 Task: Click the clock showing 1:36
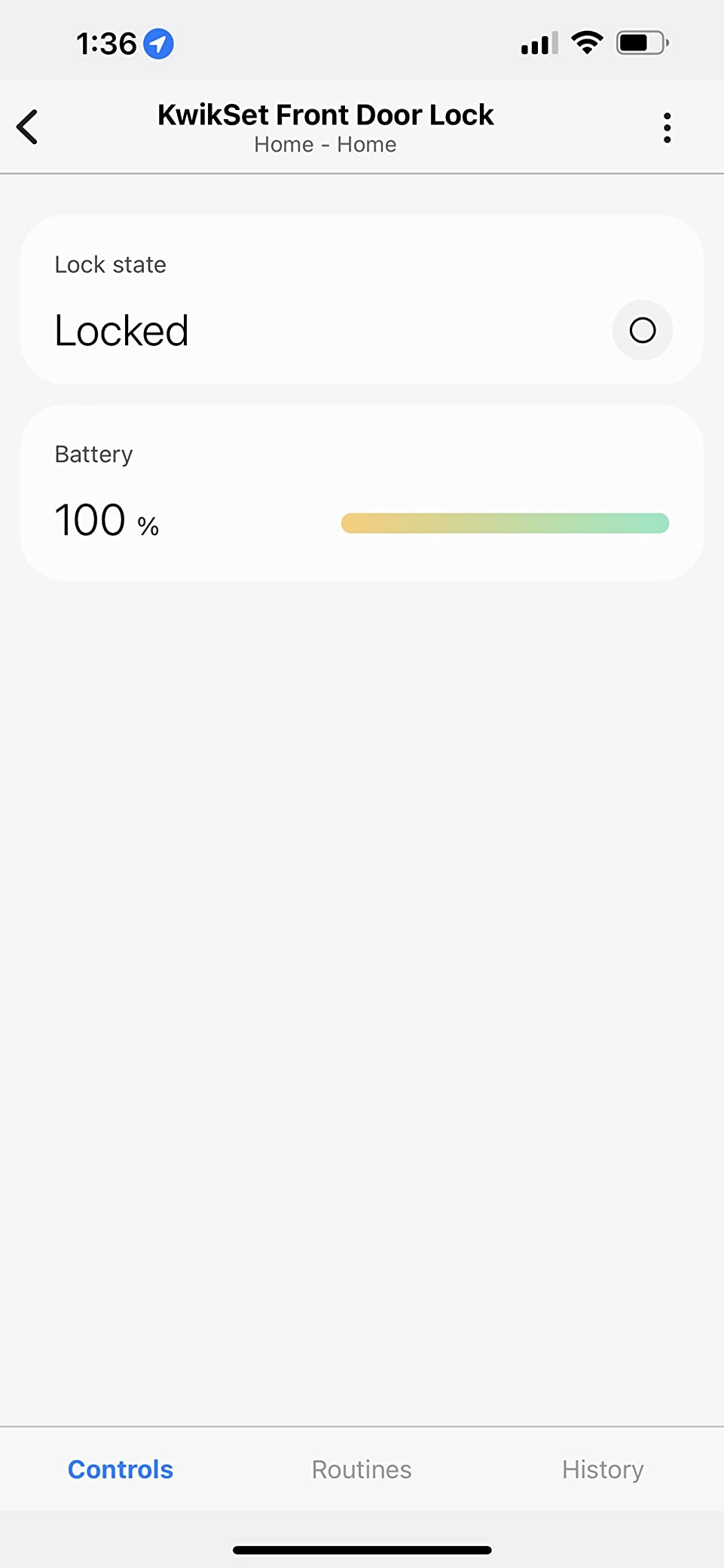(x=105, y=43)
